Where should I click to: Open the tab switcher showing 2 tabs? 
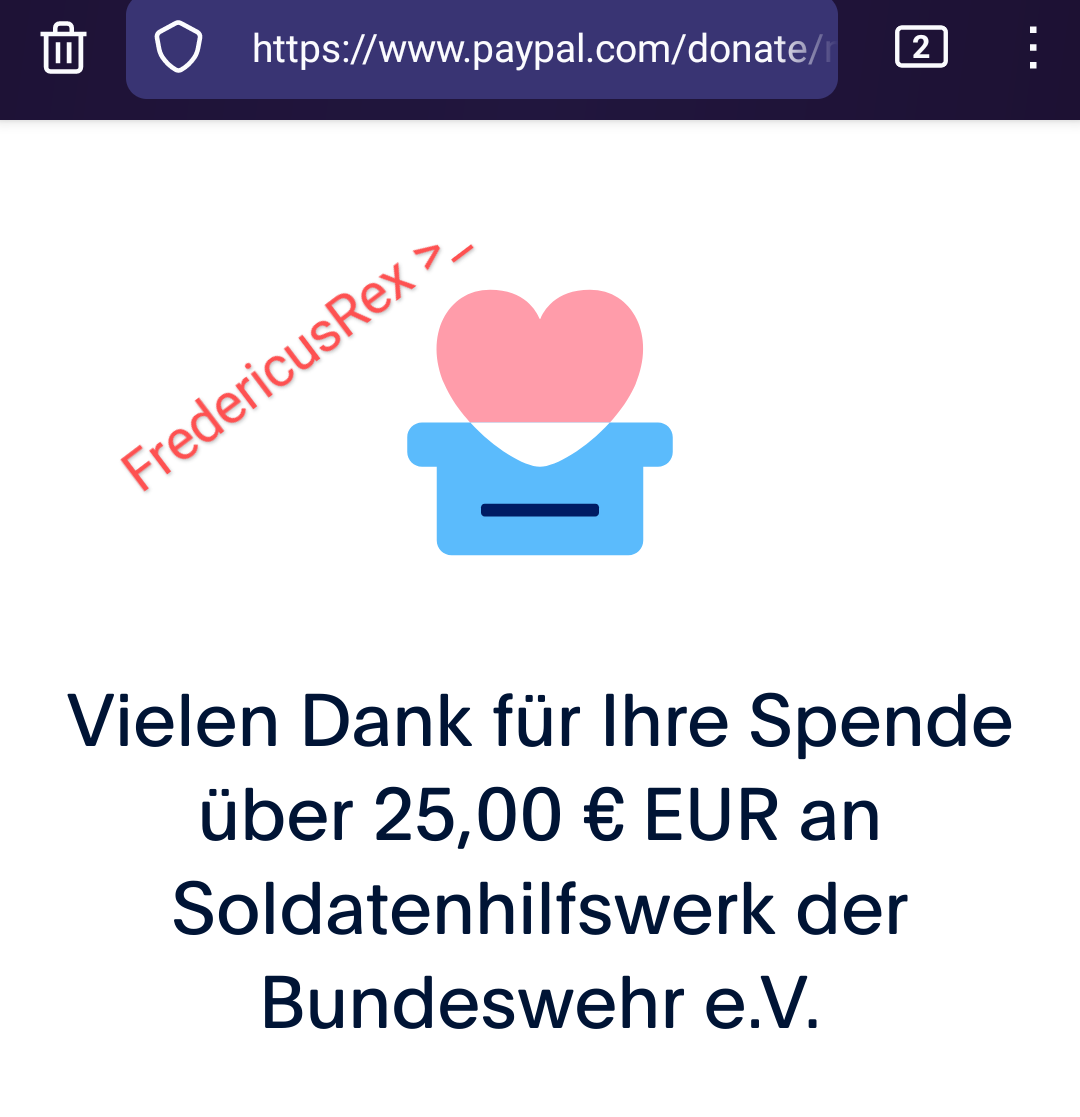(920, 47)
